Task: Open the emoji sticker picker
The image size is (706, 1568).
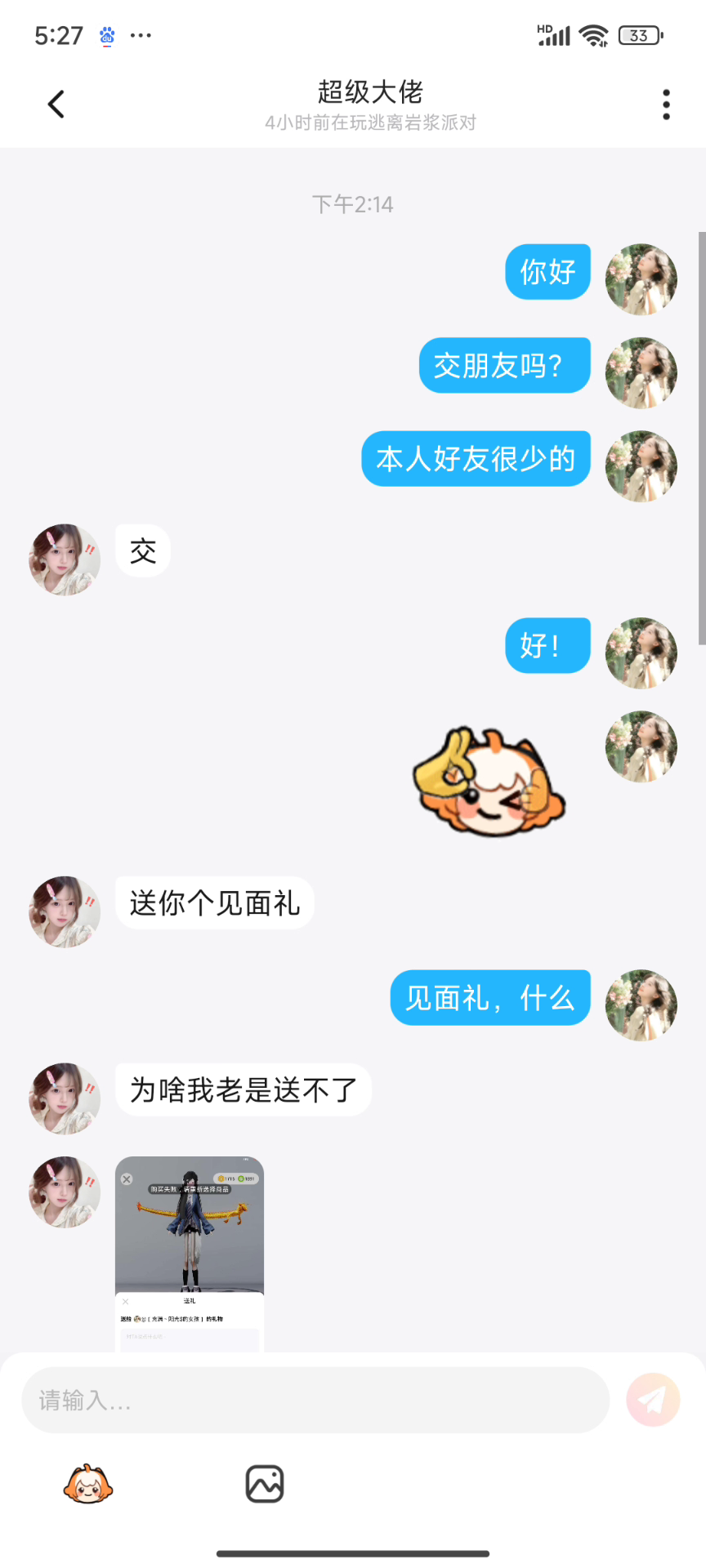Action: (x=88, y=1484)
